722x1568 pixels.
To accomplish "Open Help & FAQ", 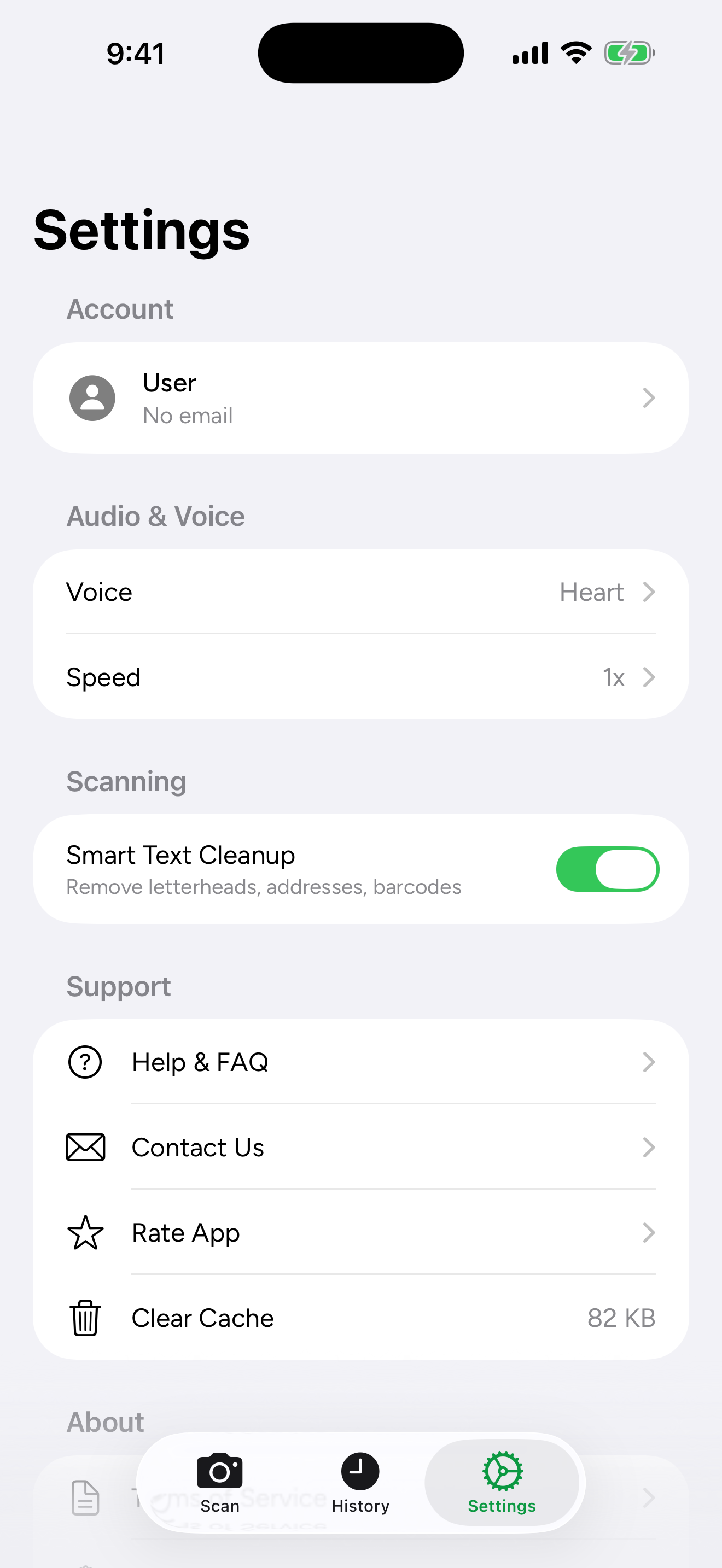I will [x=361, y=1062].
